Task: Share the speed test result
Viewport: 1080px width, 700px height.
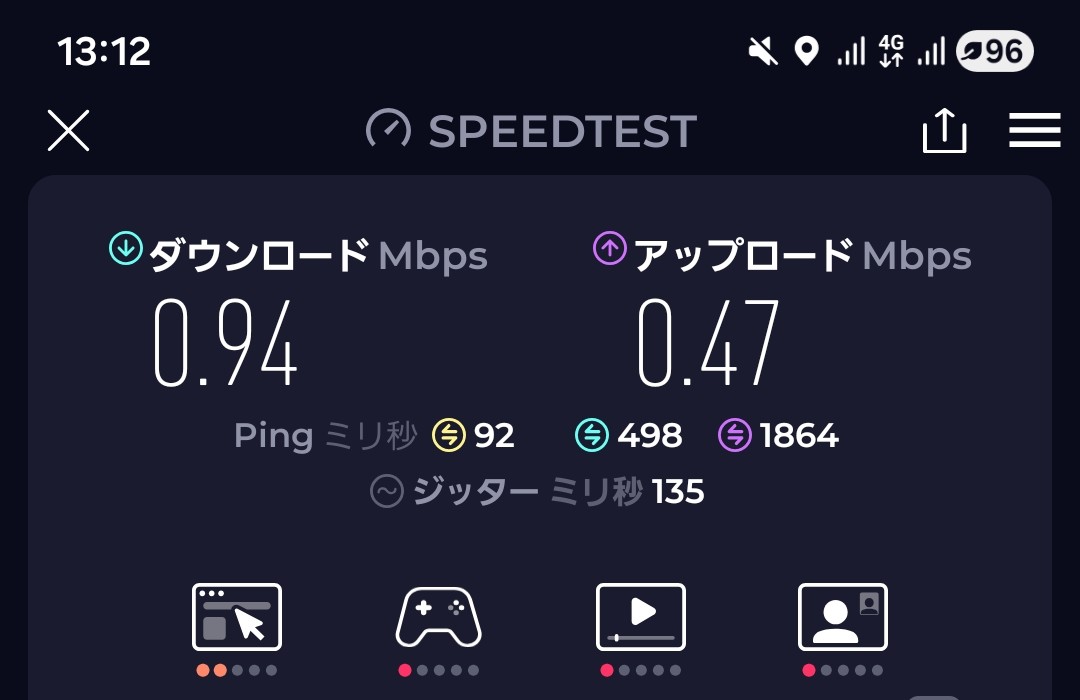Action: point(944,131)
